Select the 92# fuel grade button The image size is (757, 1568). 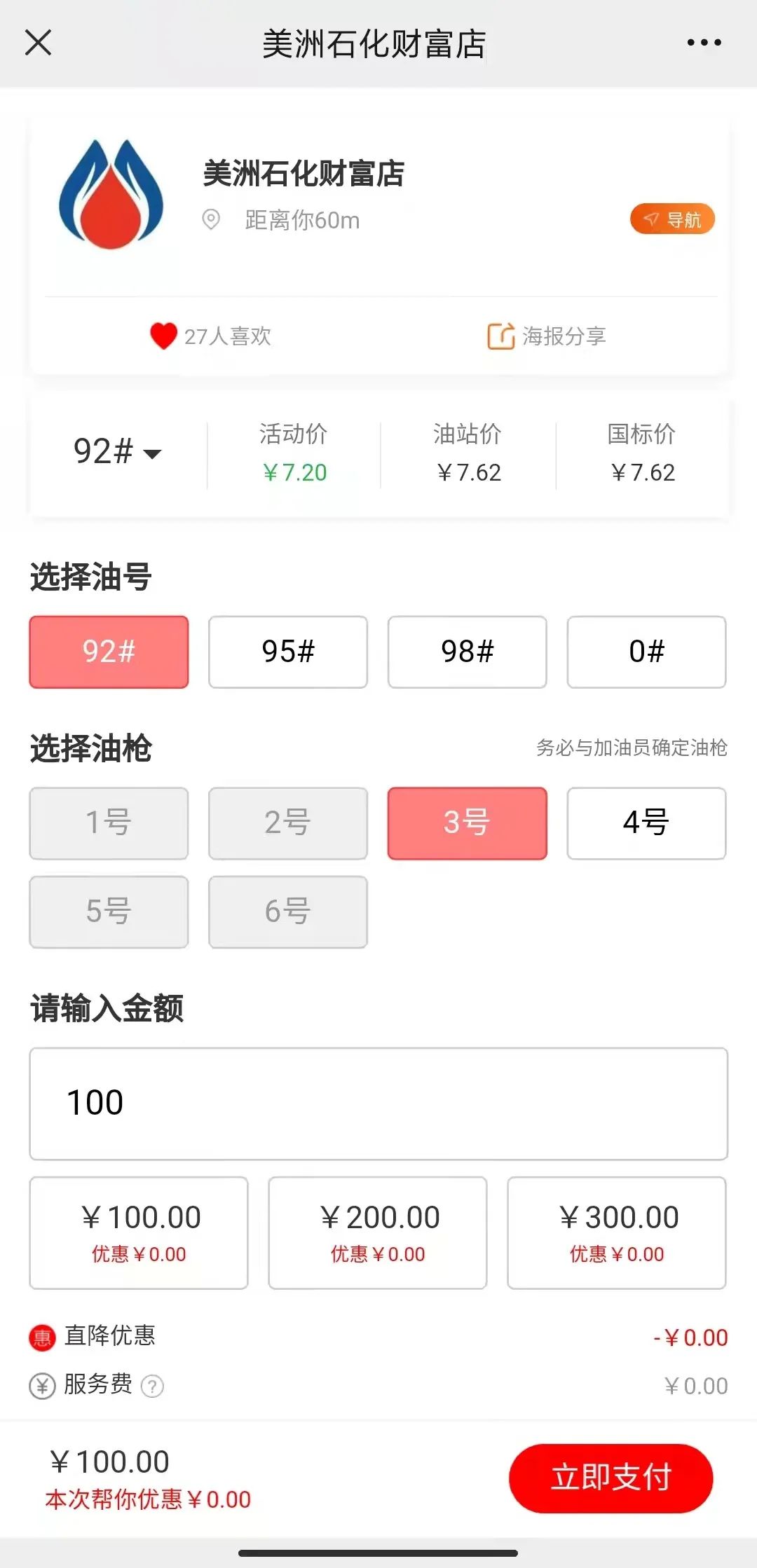pos(109,652)
